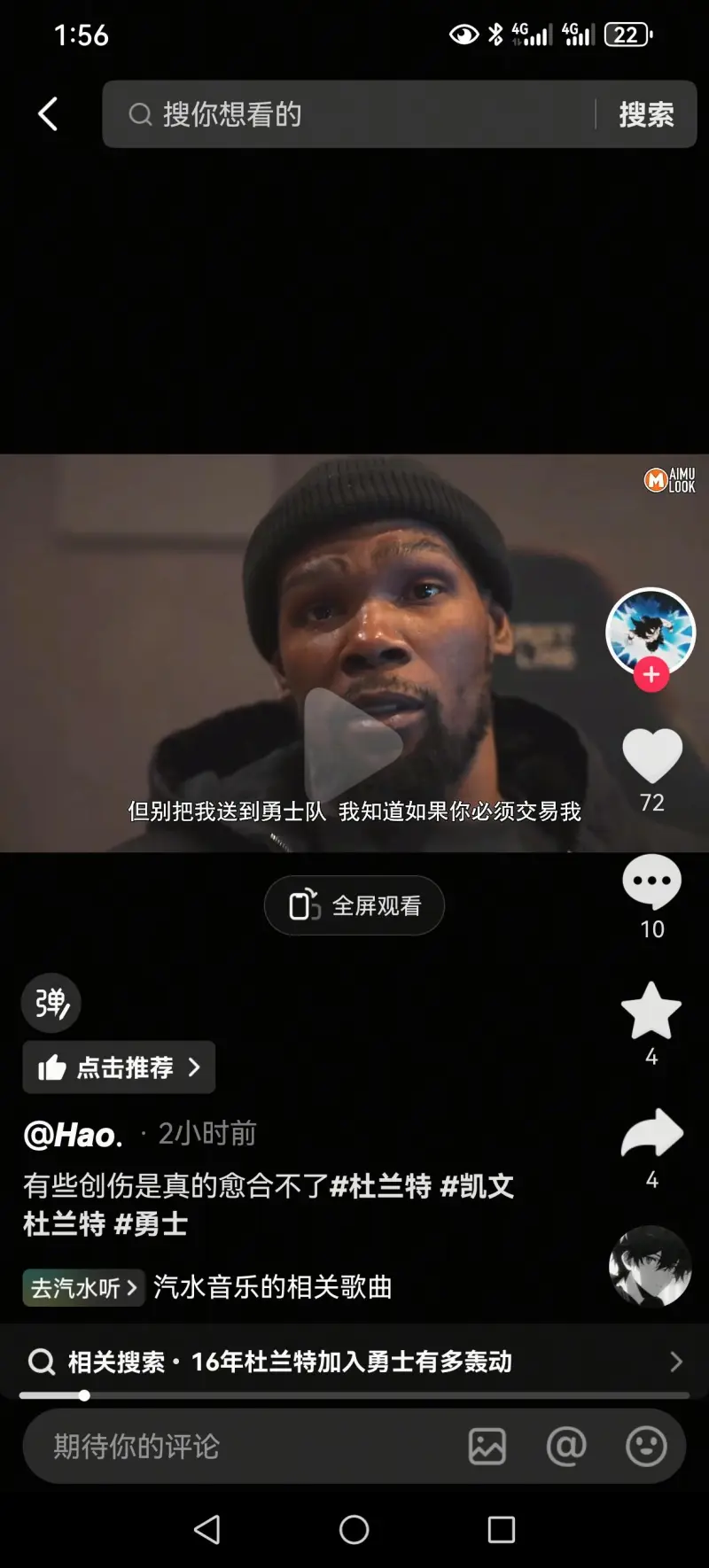The width and height of the screenshot is (709, 1568).
Task: Open the #杜兰特 hashtag
Action: click(x=380, y=1186)
